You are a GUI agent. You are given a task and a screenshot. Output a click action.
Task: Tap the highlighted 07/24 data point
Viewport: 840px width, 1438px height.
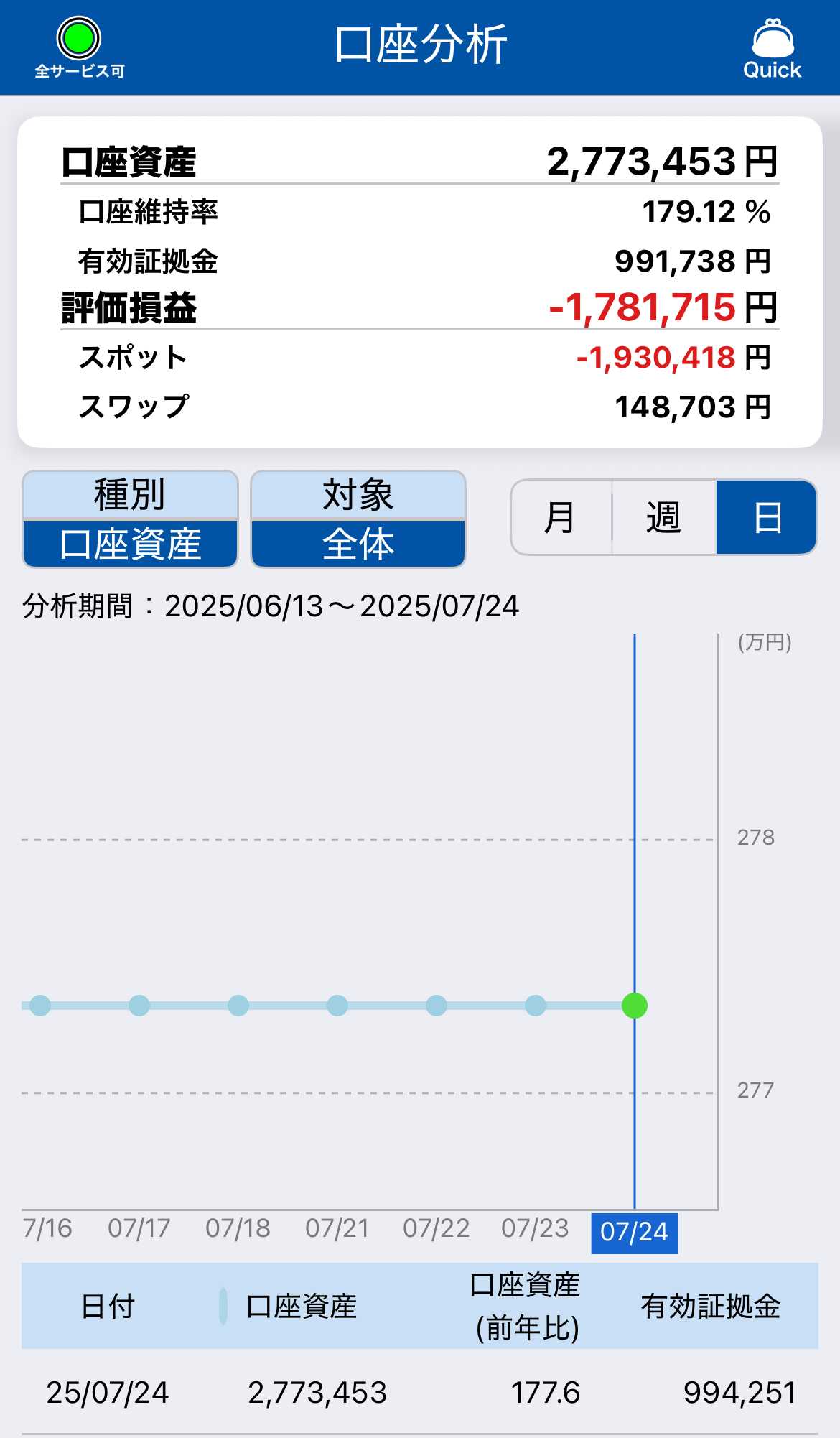635,1006
